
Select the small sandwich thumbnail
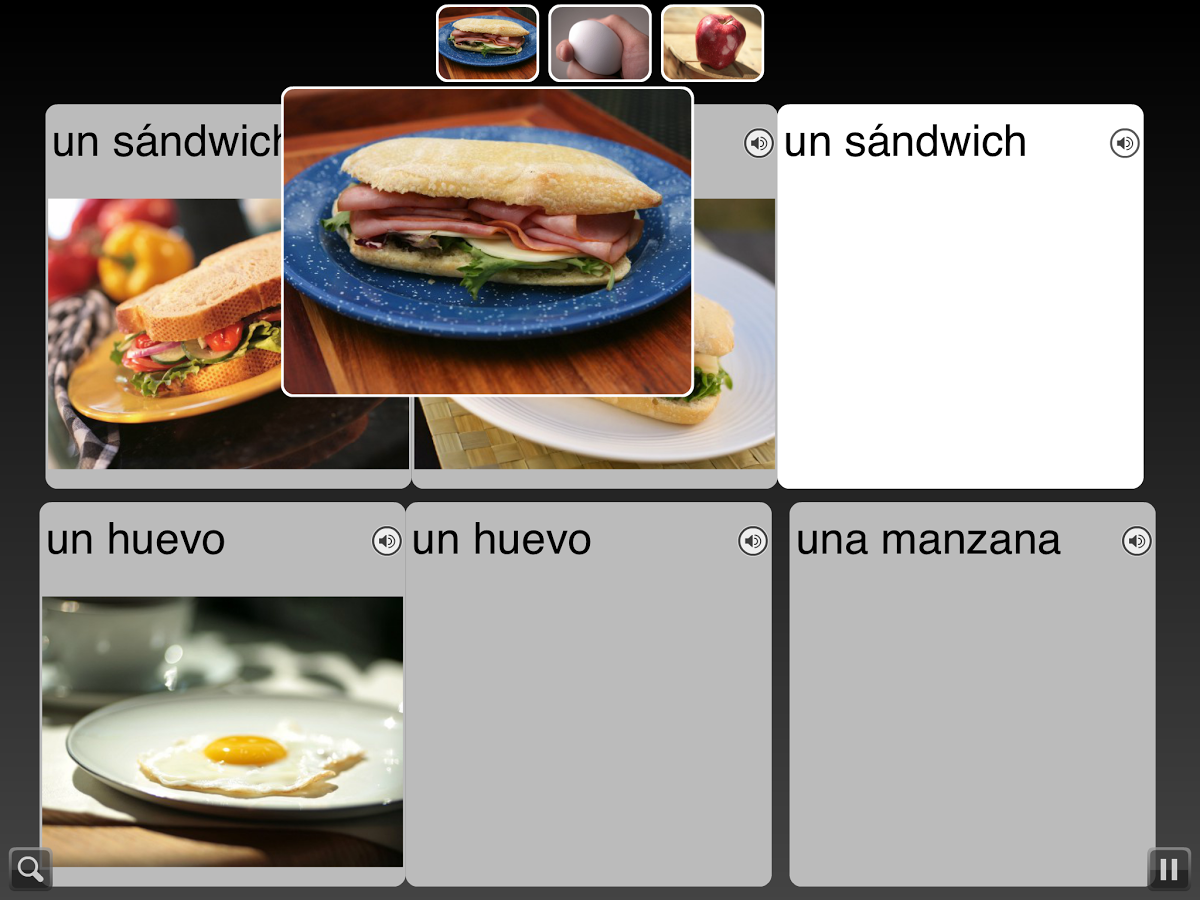(487, 43)
